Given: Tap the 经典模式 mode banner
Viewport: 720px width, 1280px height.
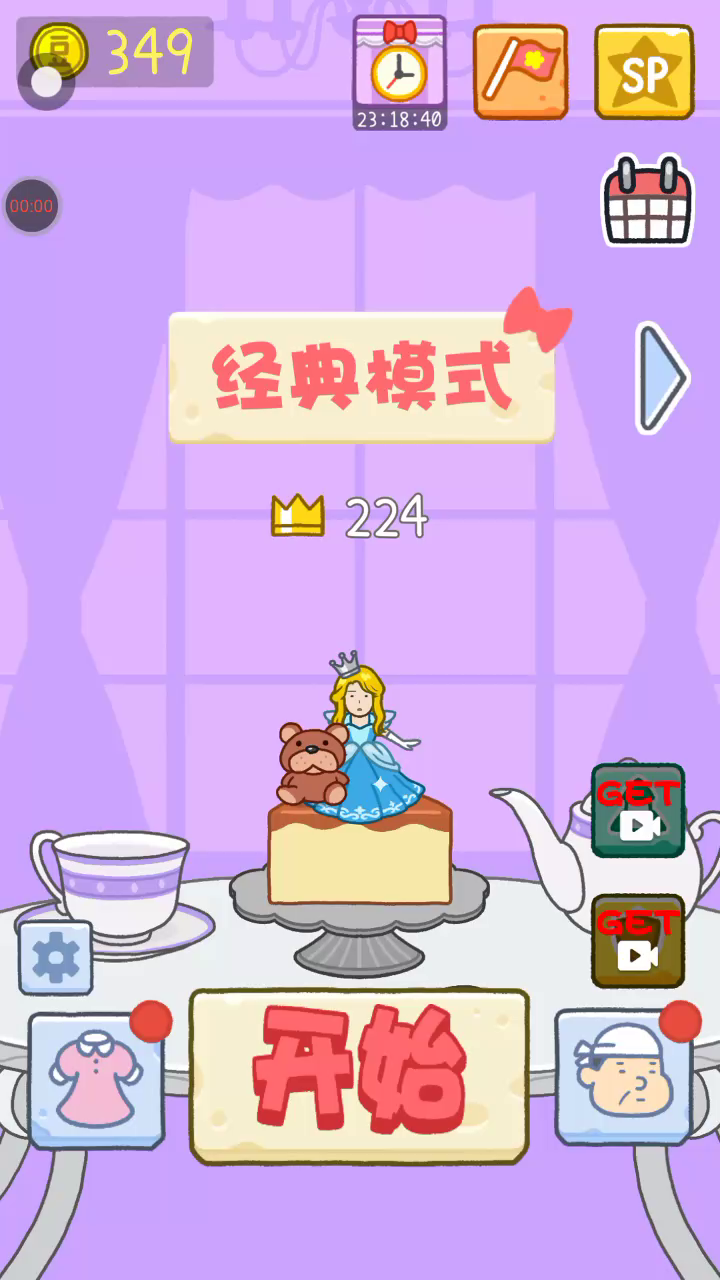Looking at the screenshot, I should [361, 377].
